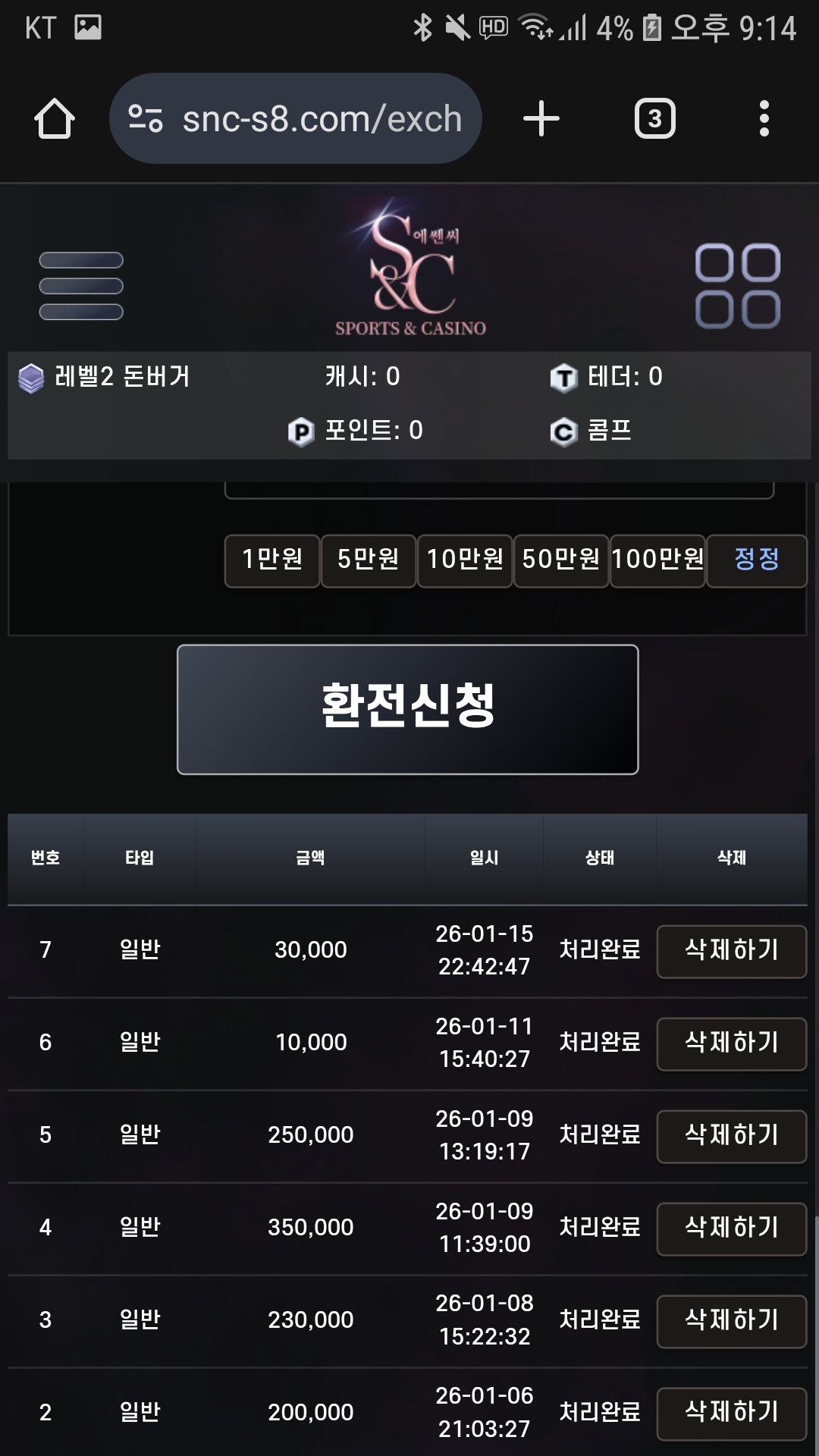Select the 50만원 amount button

click(560, 560)
